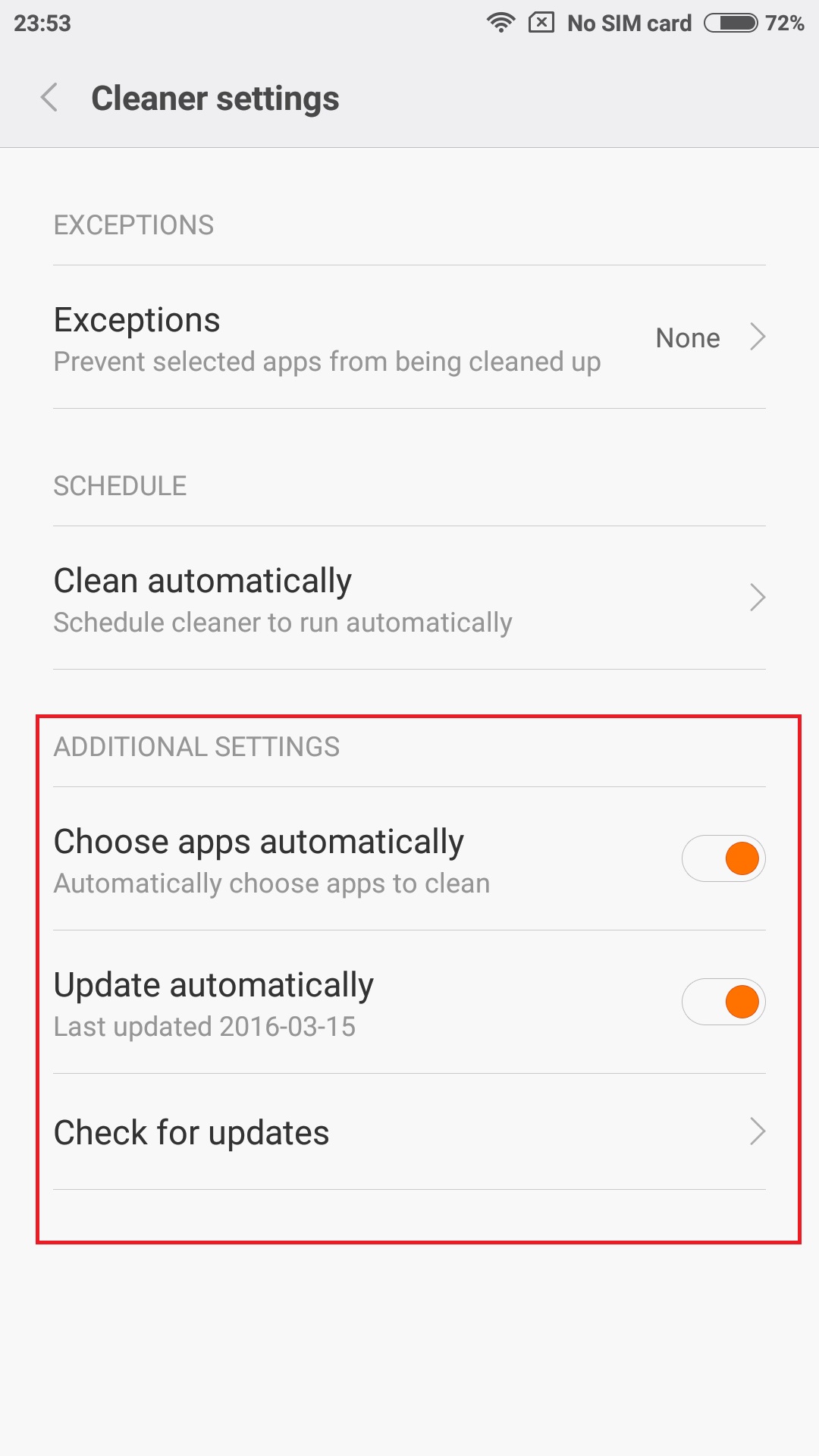Image resolution: width=819 pixels, height=1456 pixels.
Task: Open Clean automatically schedule
Action: click(x=409, y=598)
